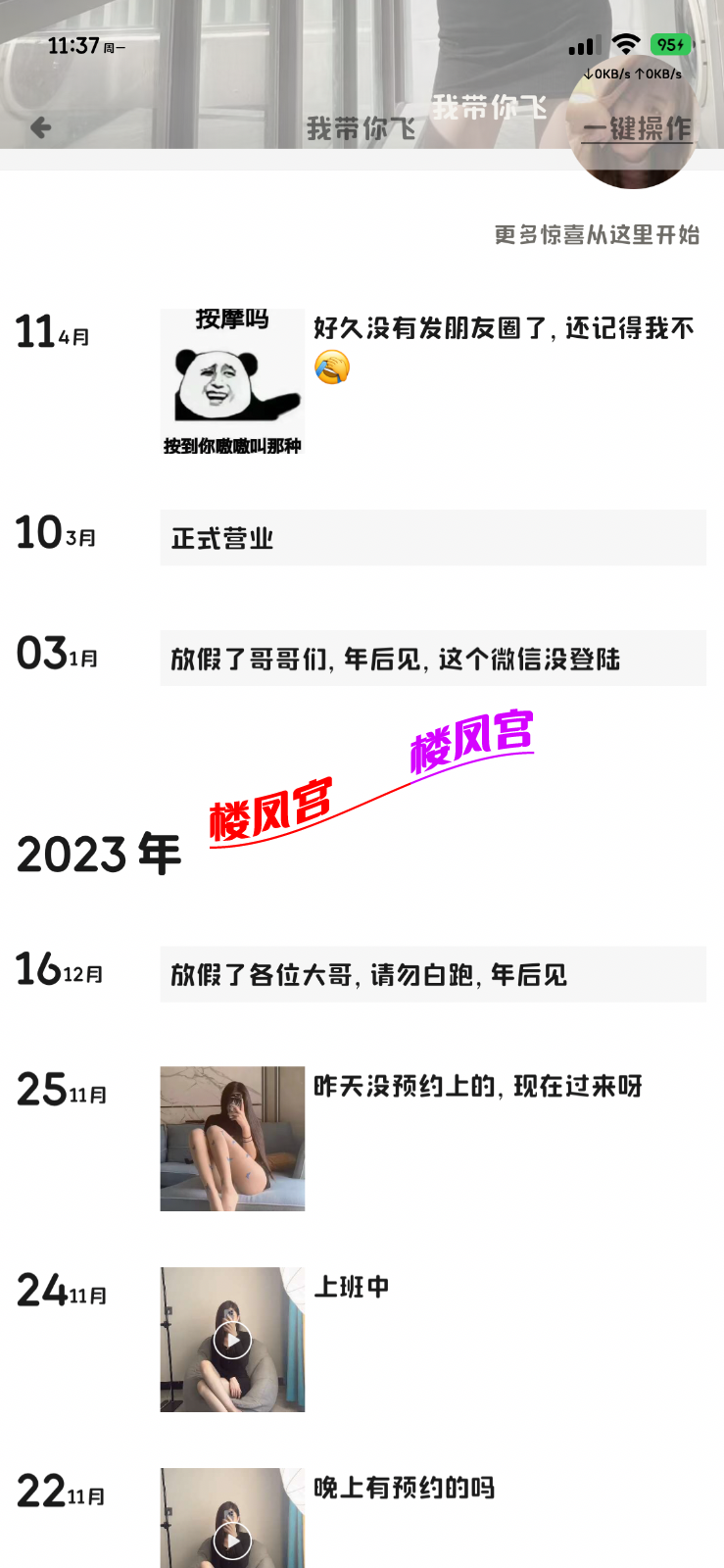The image size is (724, 1568).
Task: Click the cellular signal icon
Action: coord(581,44)
